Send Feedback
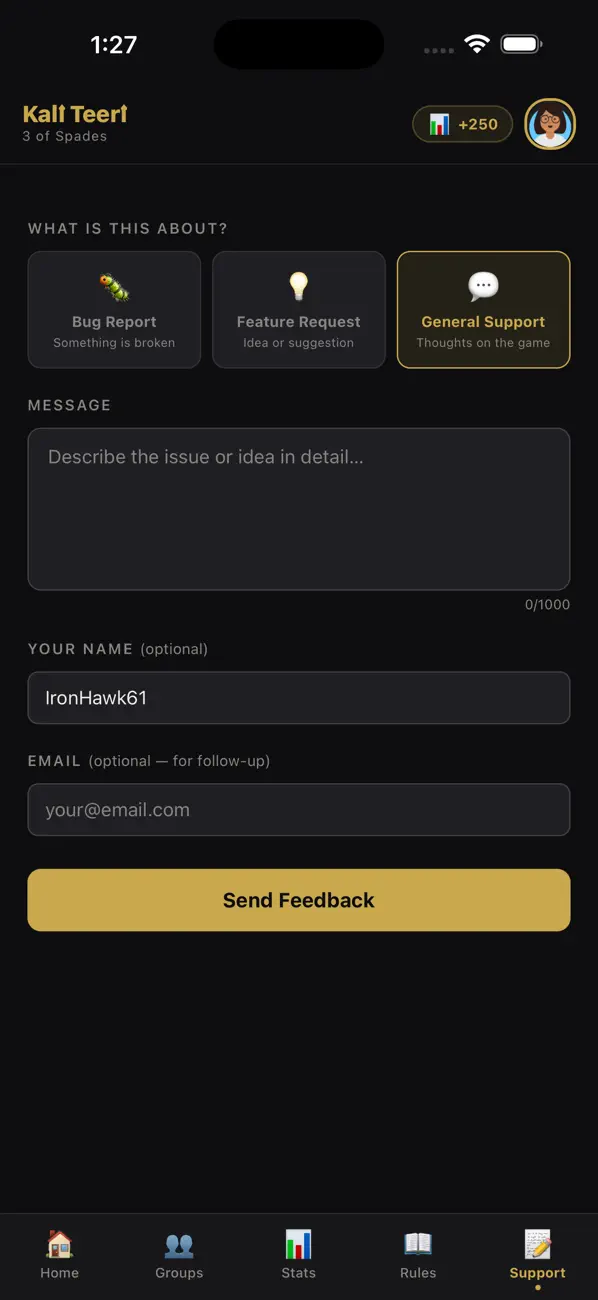The width and height of the screenshot is (598, 1300). click(299, 900)
